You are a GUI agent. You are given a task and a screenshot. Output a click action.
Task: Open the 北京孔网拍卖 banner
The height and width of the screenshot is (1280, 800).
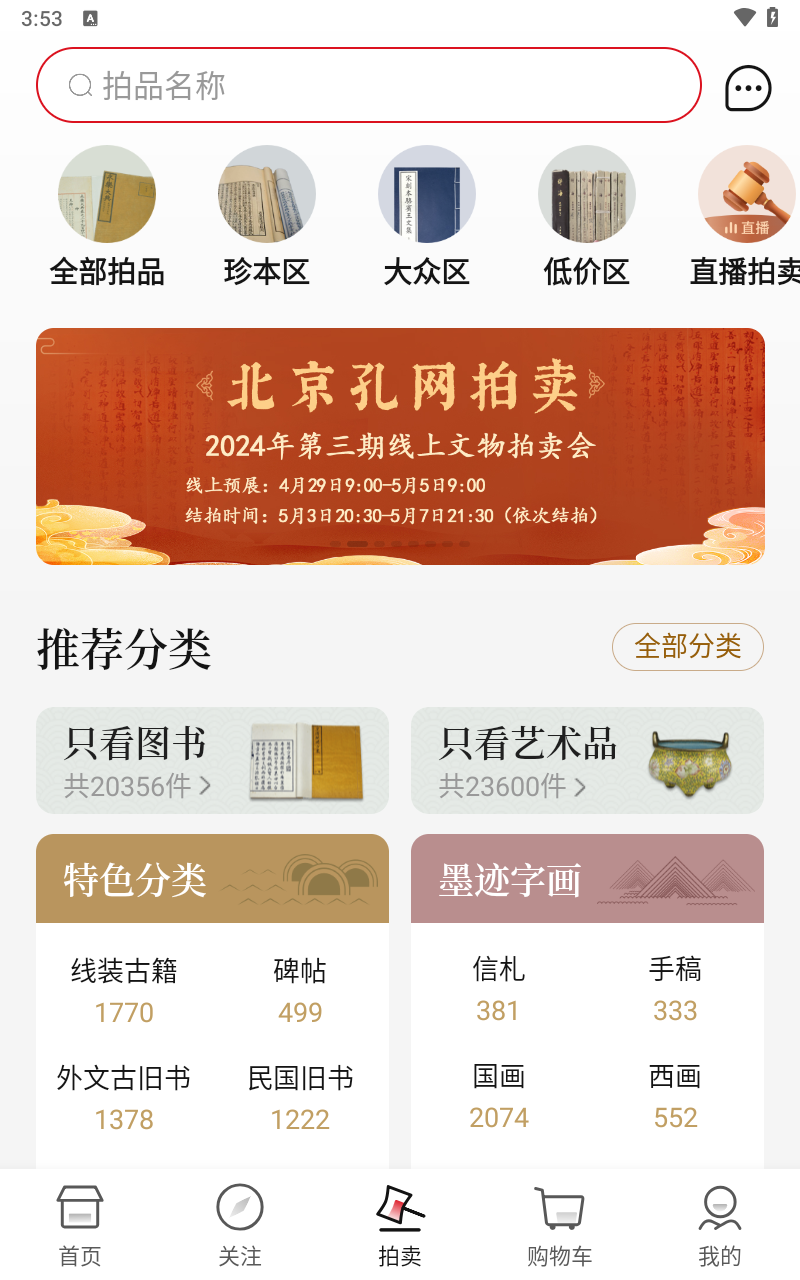pyautogui.click(x=400, y=446)
